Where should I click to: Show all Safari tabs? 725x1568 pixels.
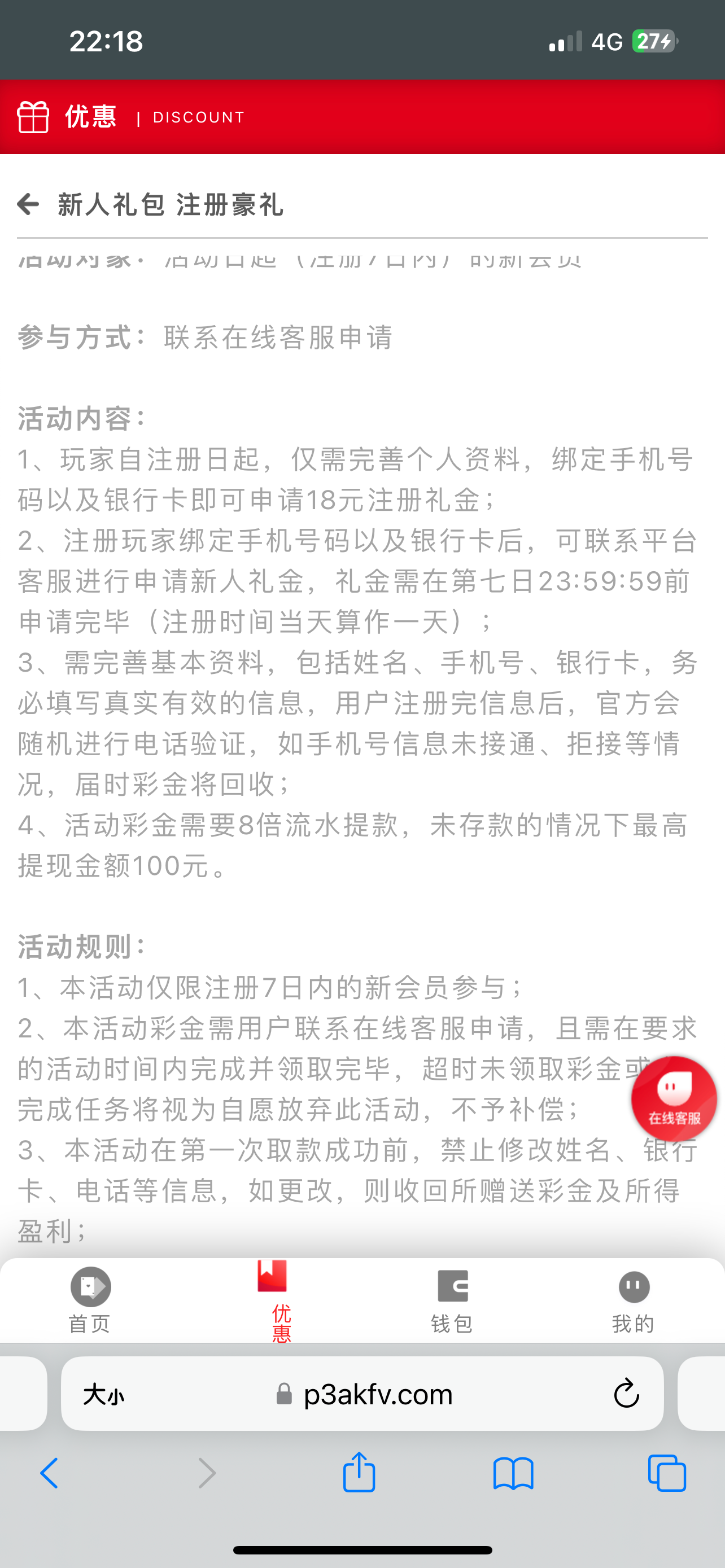(667, 1474)
